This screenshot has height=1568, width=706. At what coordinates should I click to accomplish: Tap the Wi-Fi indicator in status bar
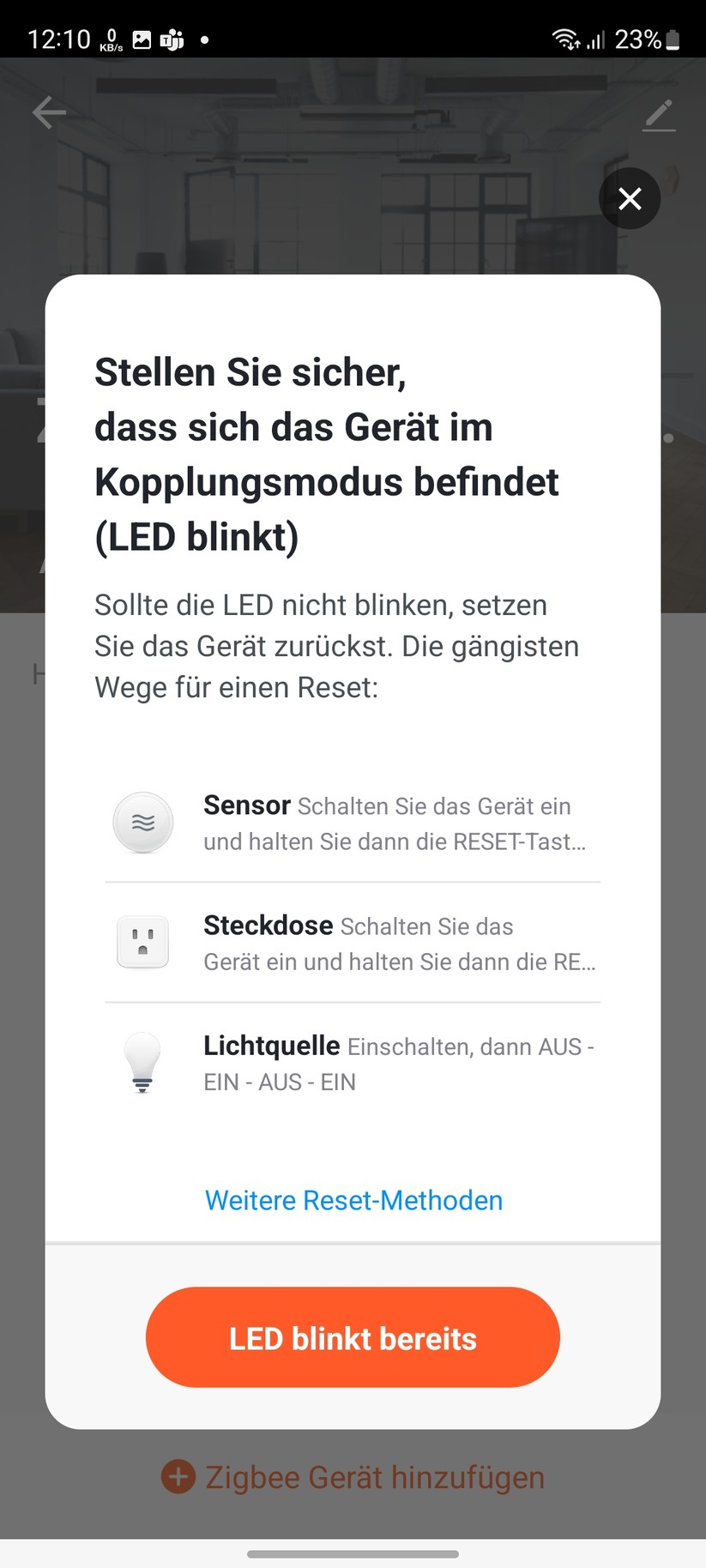click(x=566, y=38)
